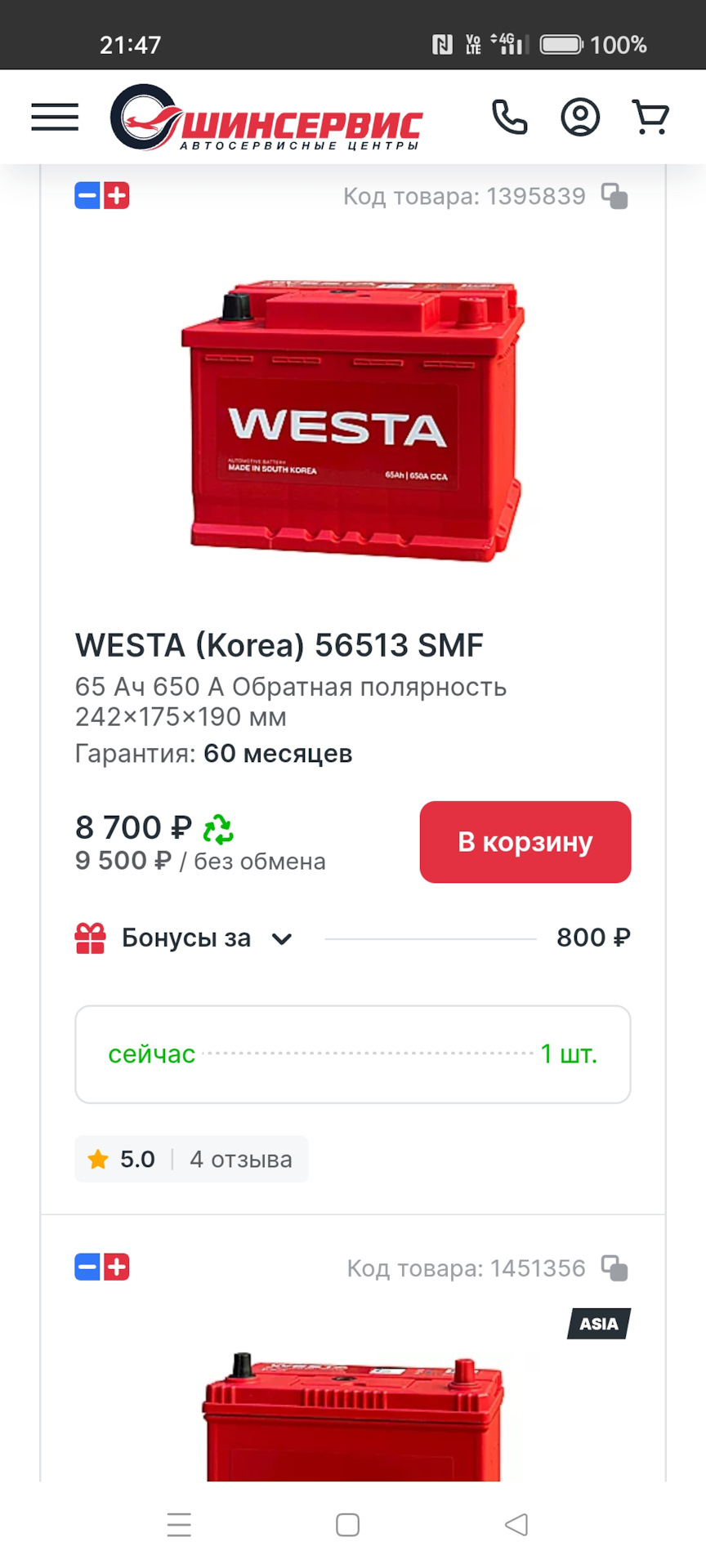Tap compare icon for product 1451356
706x1568 pixels.
102,1267
